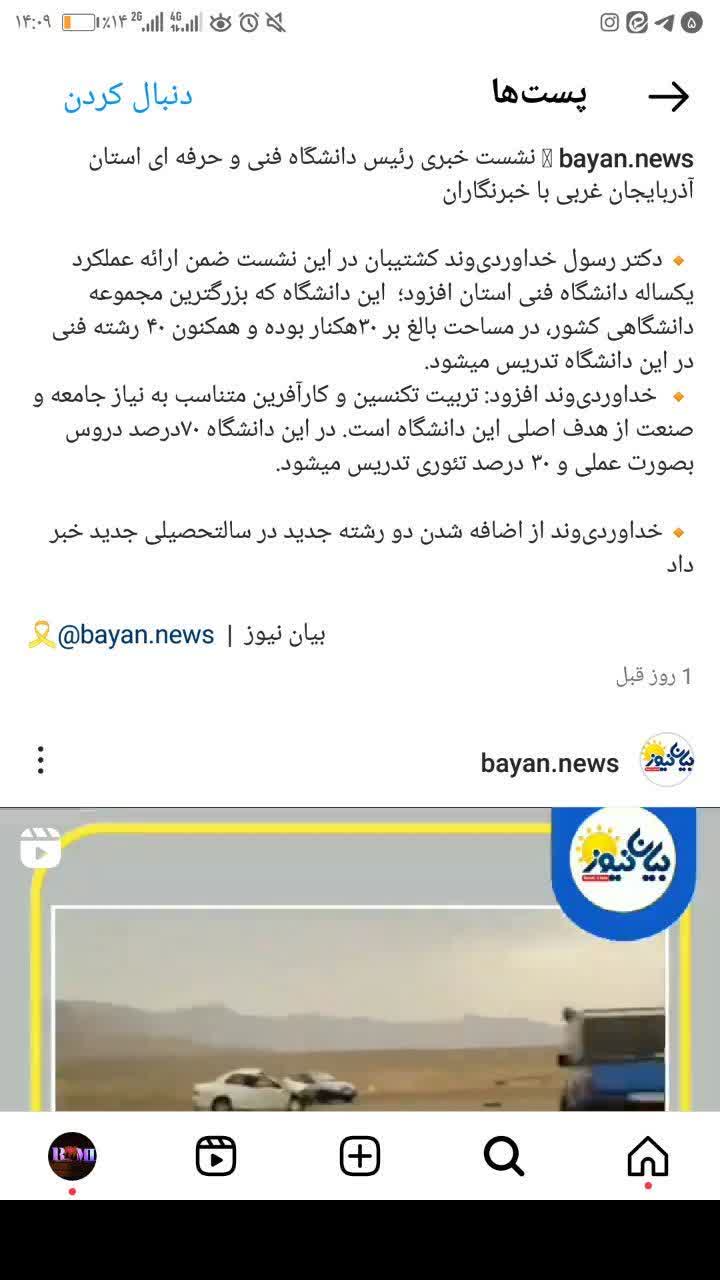Viewport: 720px width, 1280px height.
Task: Open the bayan.news username in the caption
Action: (626, 159)
